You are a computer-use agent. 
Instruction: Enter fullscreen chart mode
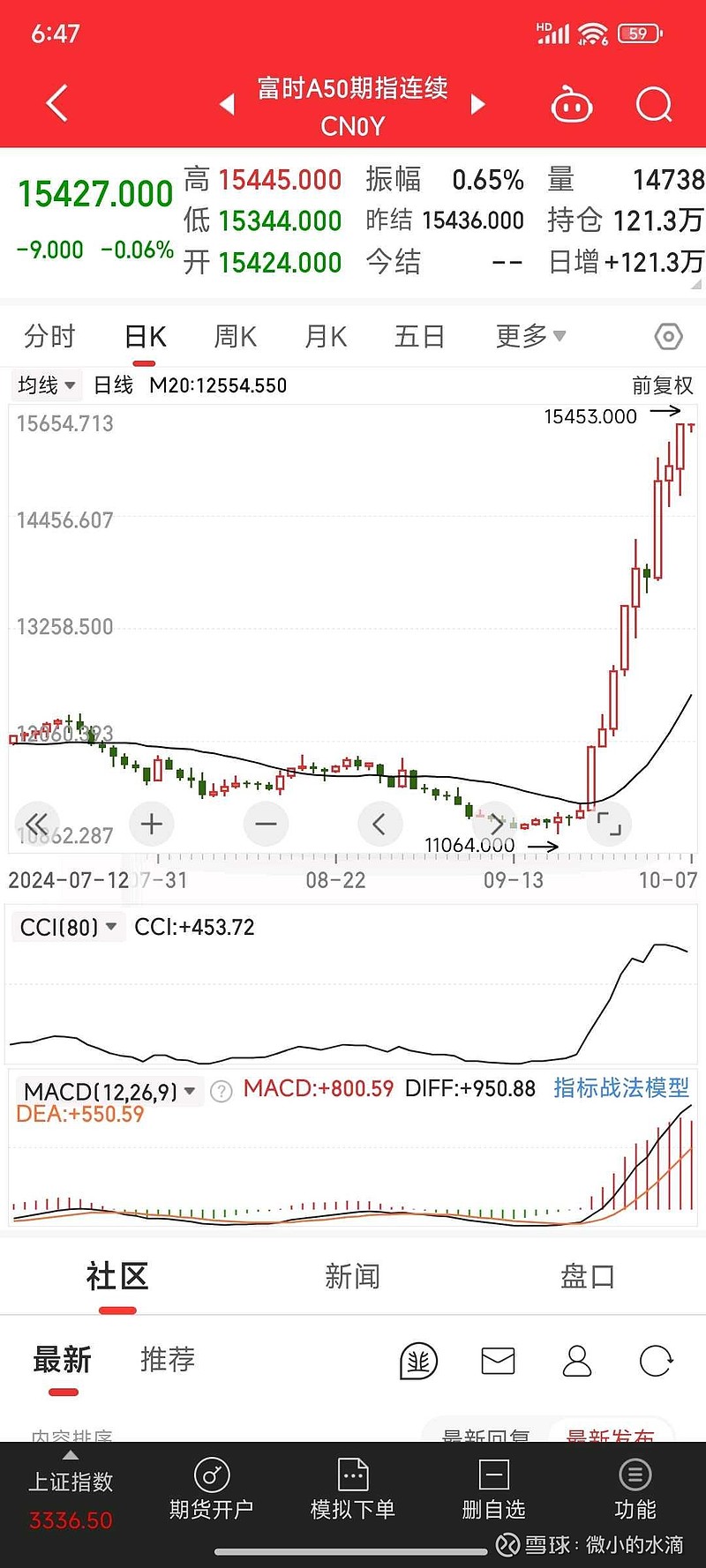[609, 823]
